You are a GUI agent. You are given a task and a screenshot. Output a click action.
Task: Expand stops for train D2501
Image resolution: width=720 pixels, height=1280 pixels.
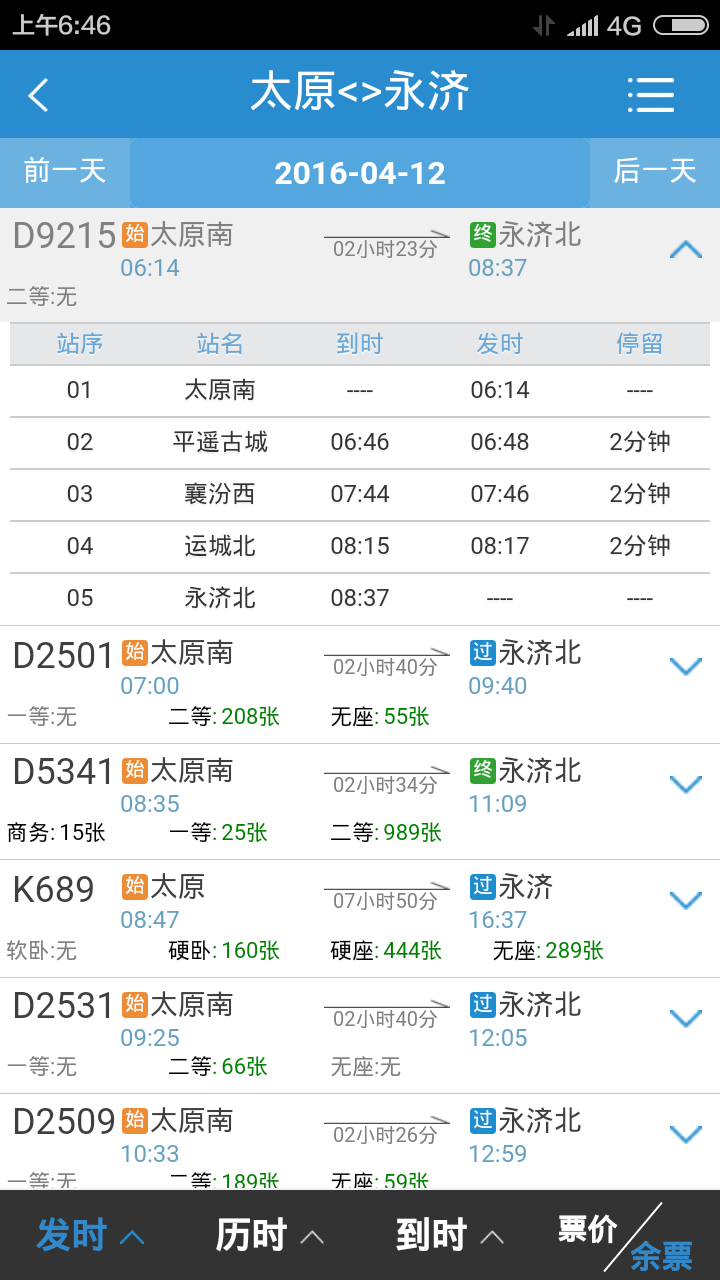(x=685, y=667)
